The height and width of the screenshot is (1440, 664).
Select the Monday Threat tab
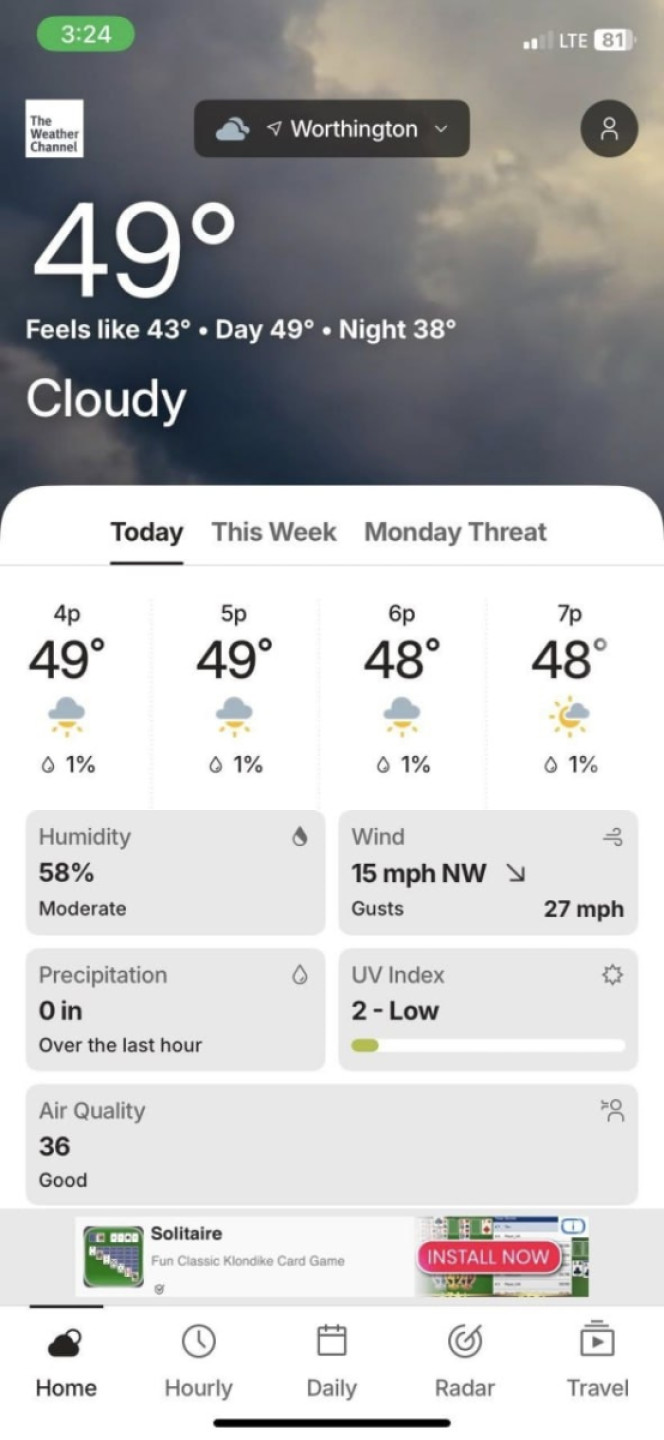(455, 532)
